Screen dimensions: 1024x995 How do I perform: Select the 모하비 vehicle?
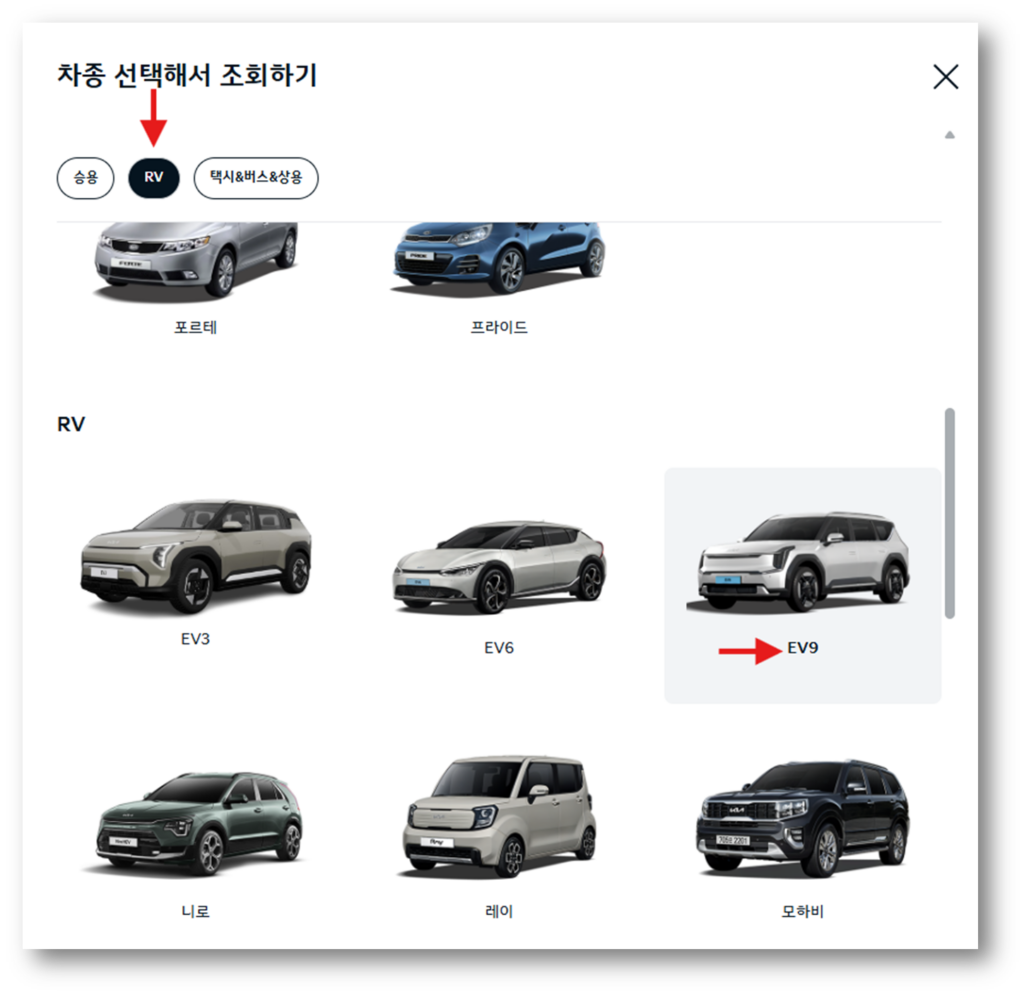pyautogui.click(x=802, y=840)
